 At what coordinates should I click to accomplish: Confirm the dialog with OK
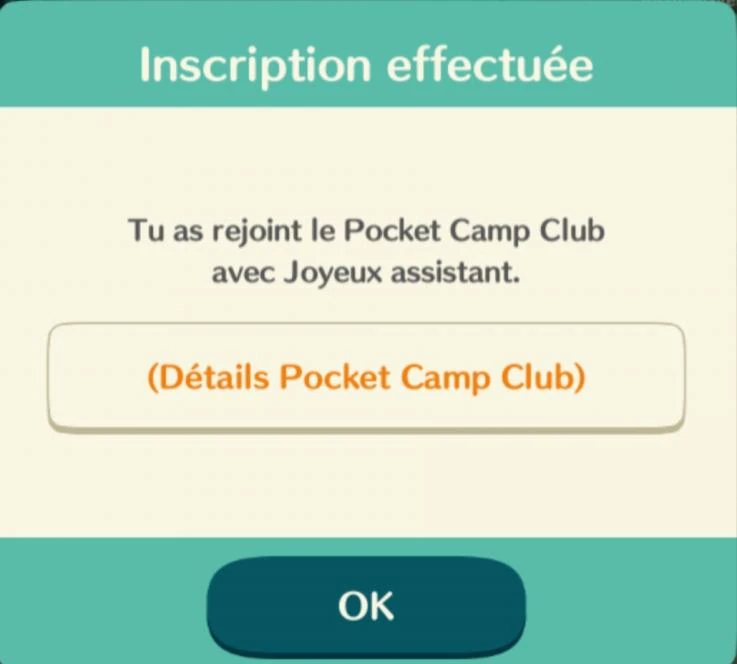(x=366, y=606)
